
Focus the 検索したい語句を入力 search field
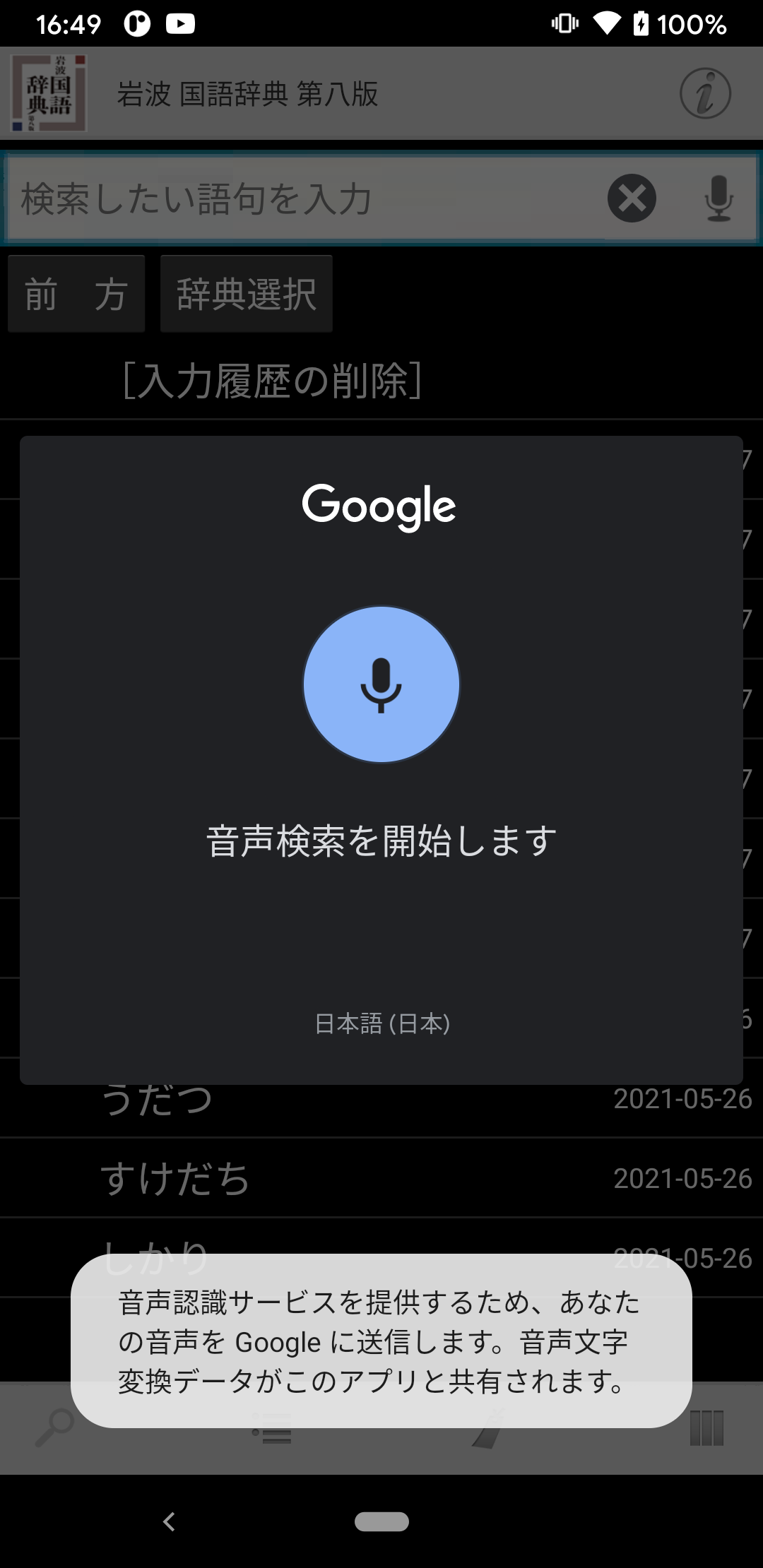click(304, 198)
